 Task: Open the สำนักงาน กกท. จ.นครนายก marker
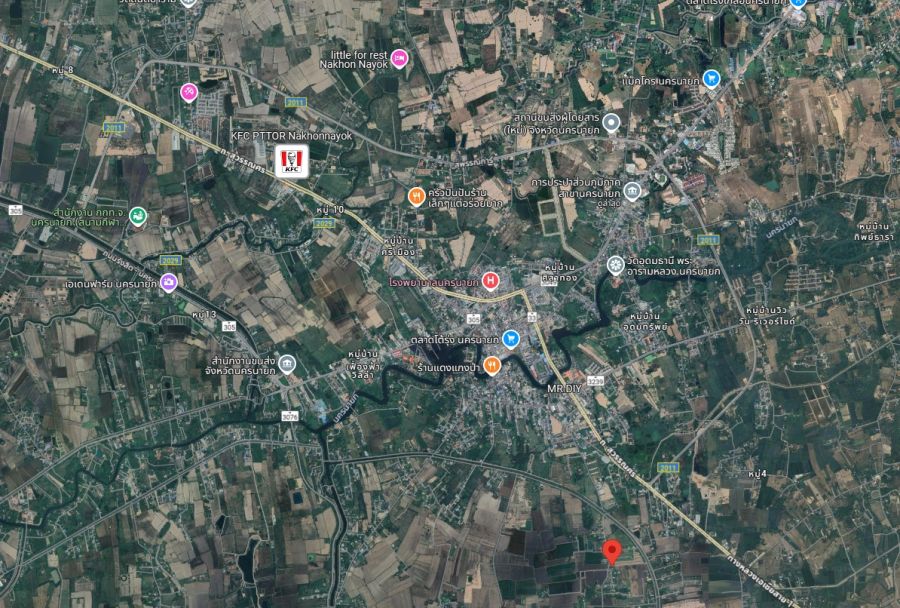click(138, 215)
